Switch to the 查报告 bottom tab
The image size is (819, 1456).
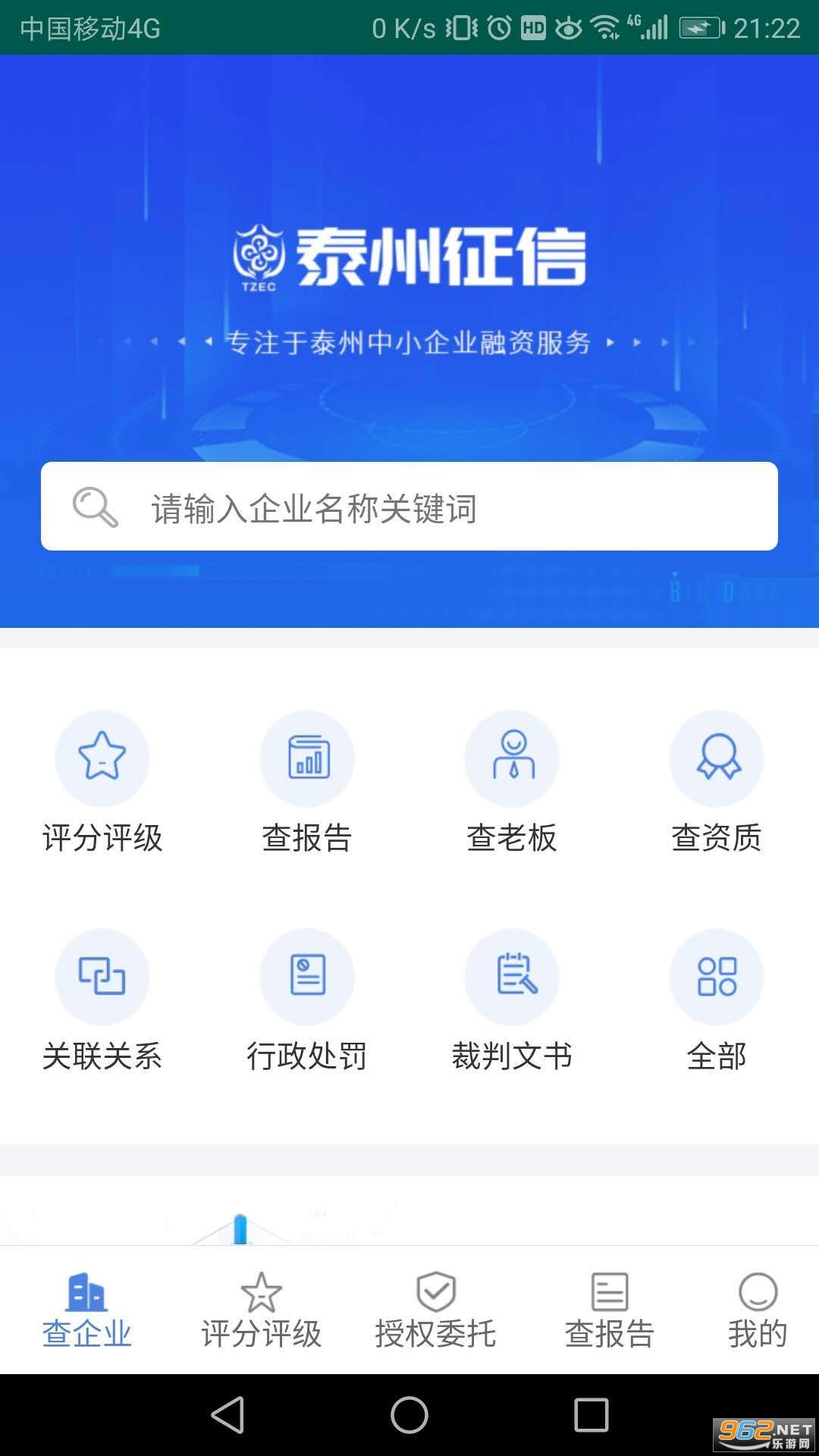tap(610, 1310)
